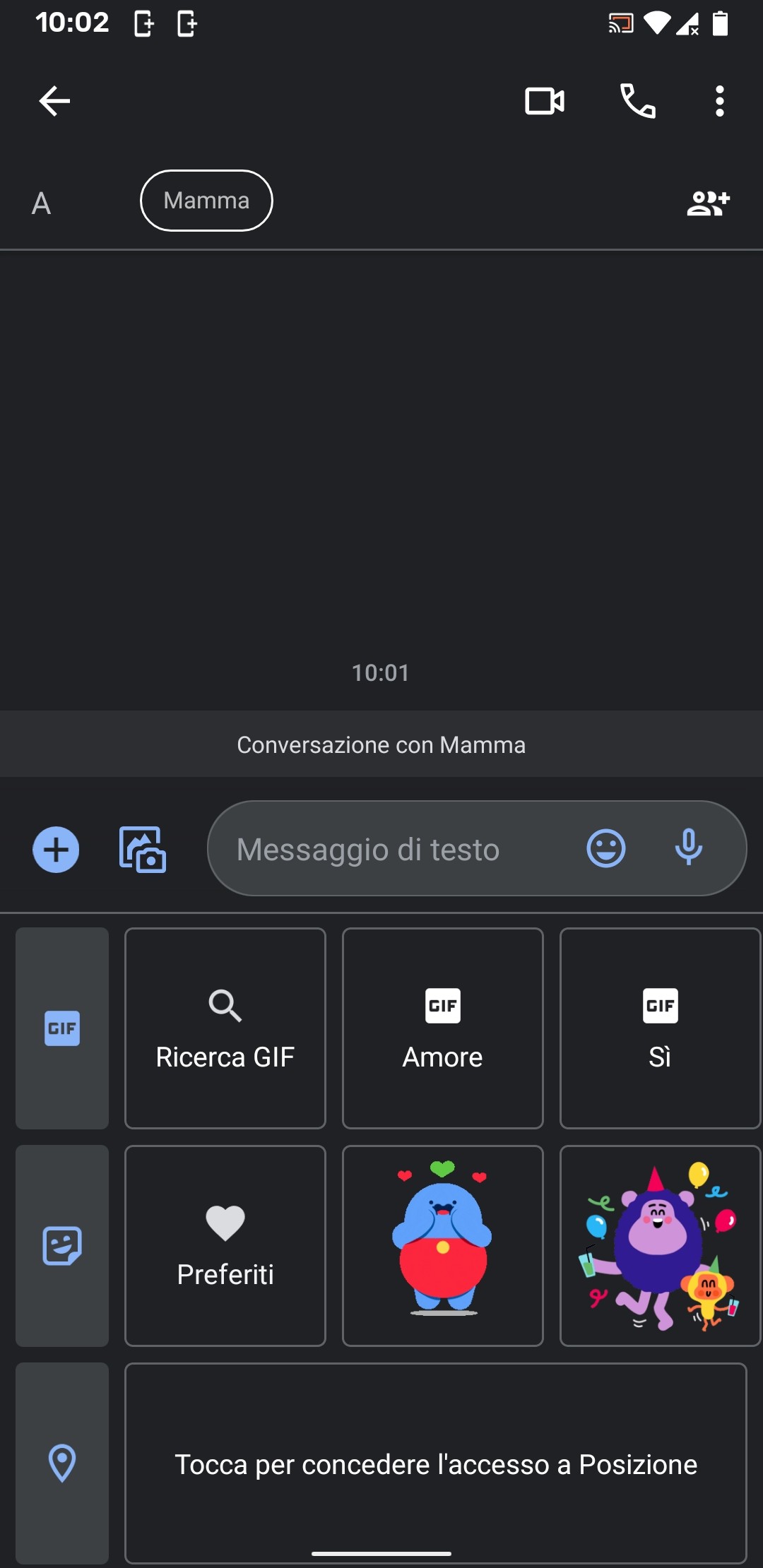Start a video call with Mamma
763x1568 pixels.
[545, 101]
